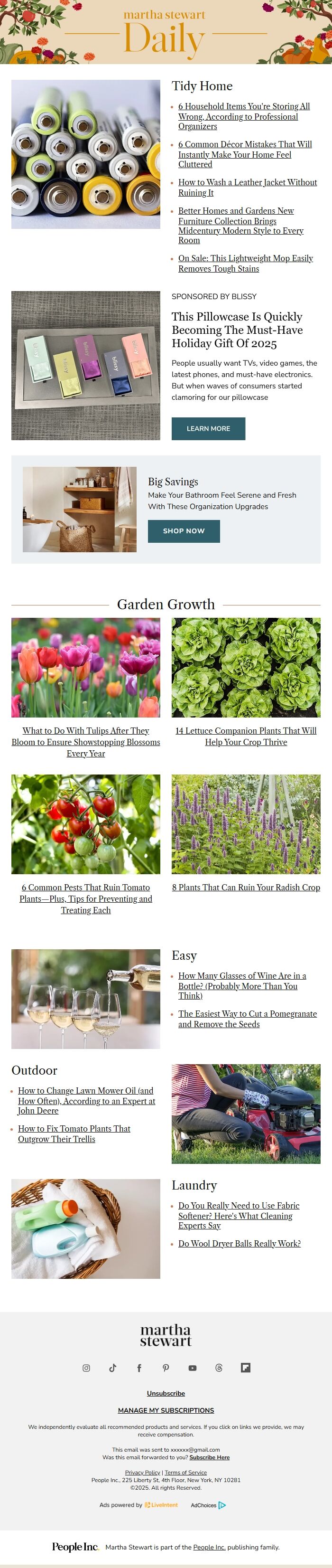Open Manage My Subscriptions

166,1410
